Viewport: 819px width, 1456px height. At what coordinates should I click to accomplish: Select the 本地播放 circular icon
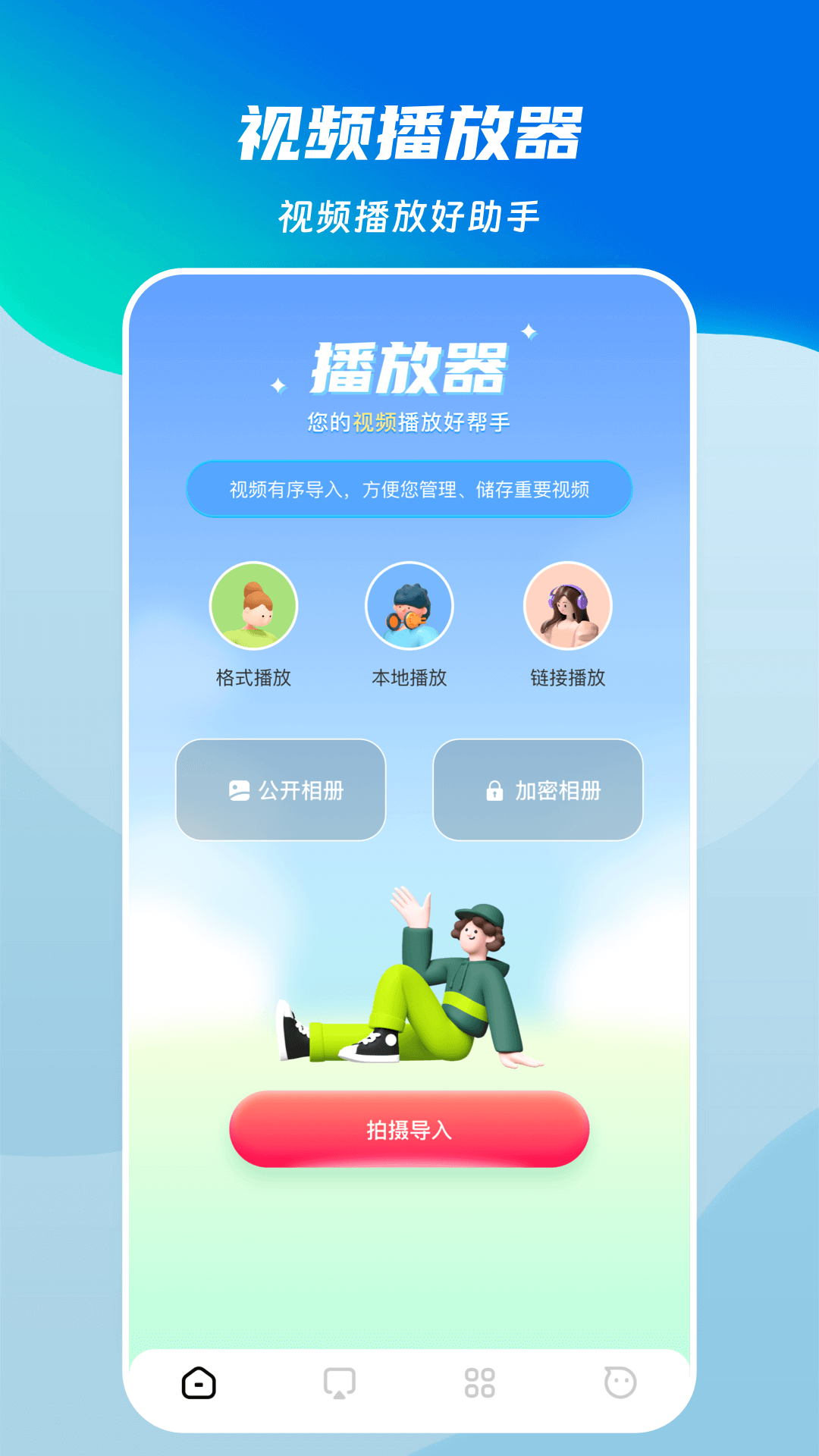point(409,607)
